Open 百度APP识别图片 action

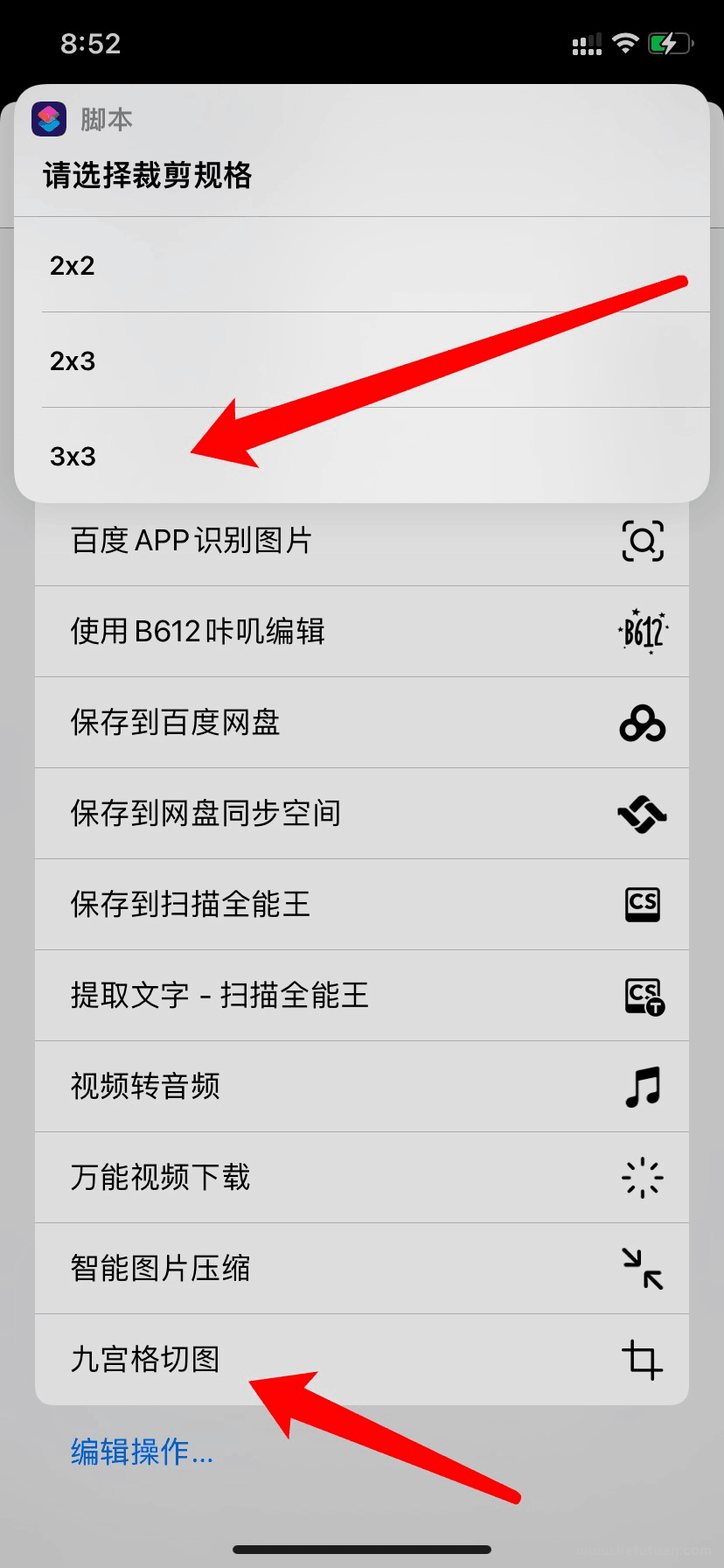[361, 542]
